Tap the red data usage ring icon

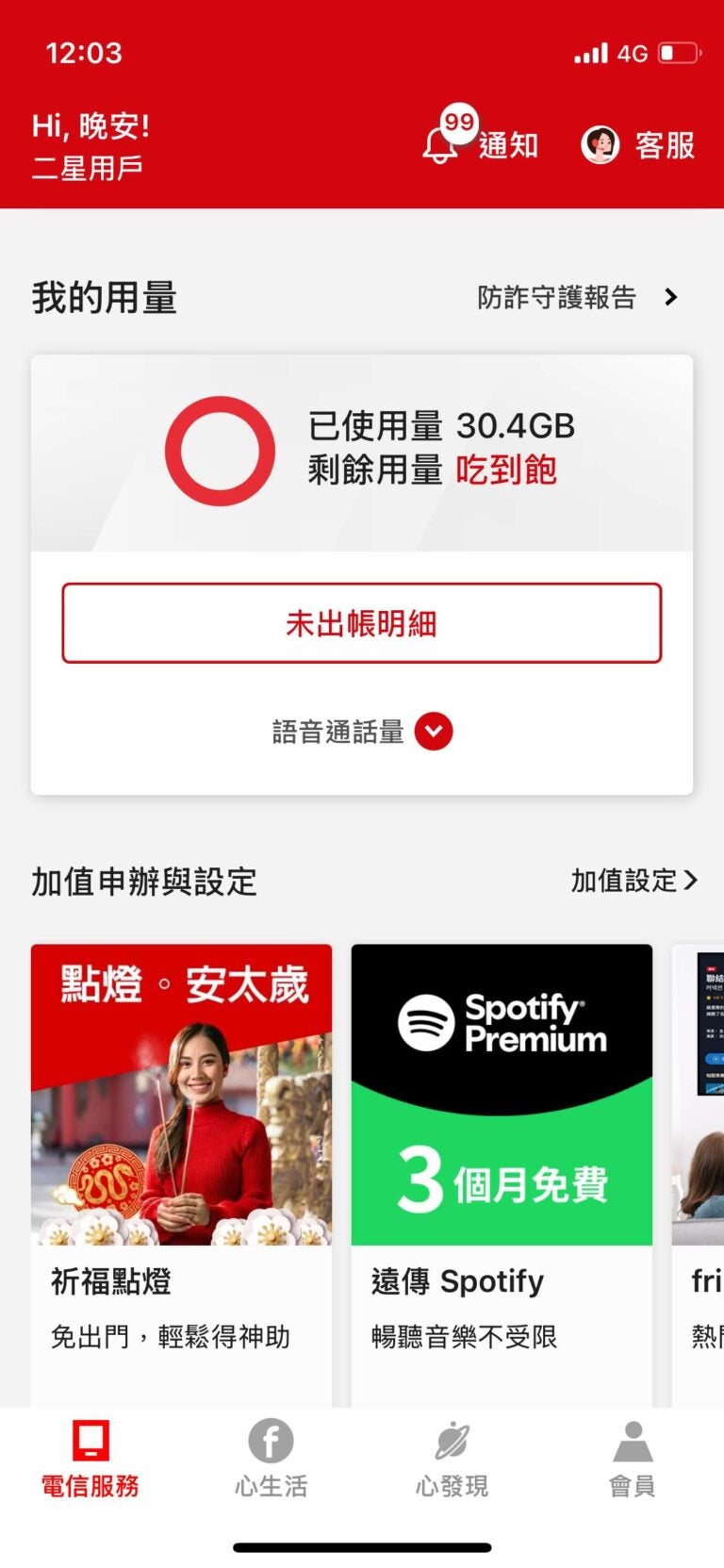coord(220,450)
